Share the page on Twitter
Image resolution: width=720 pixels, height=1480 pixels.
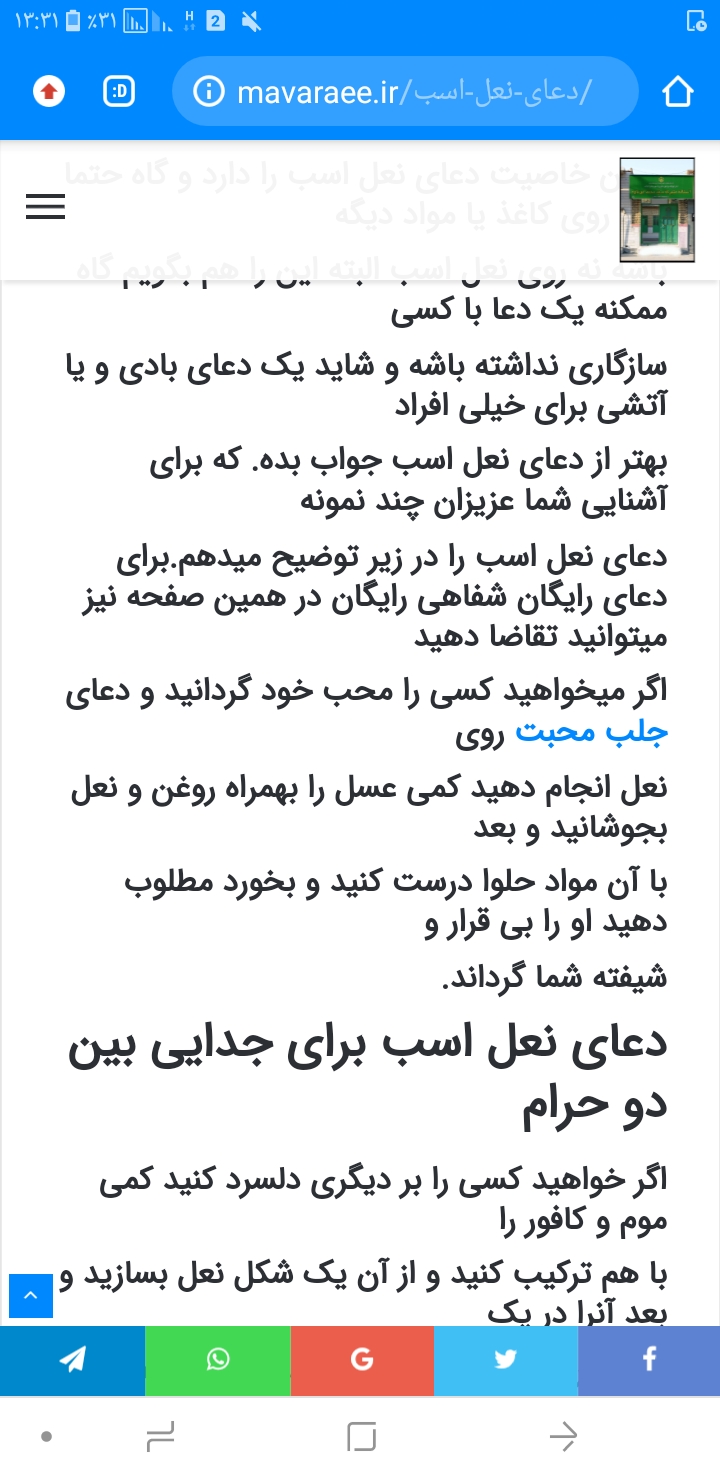click(505, 1359)
